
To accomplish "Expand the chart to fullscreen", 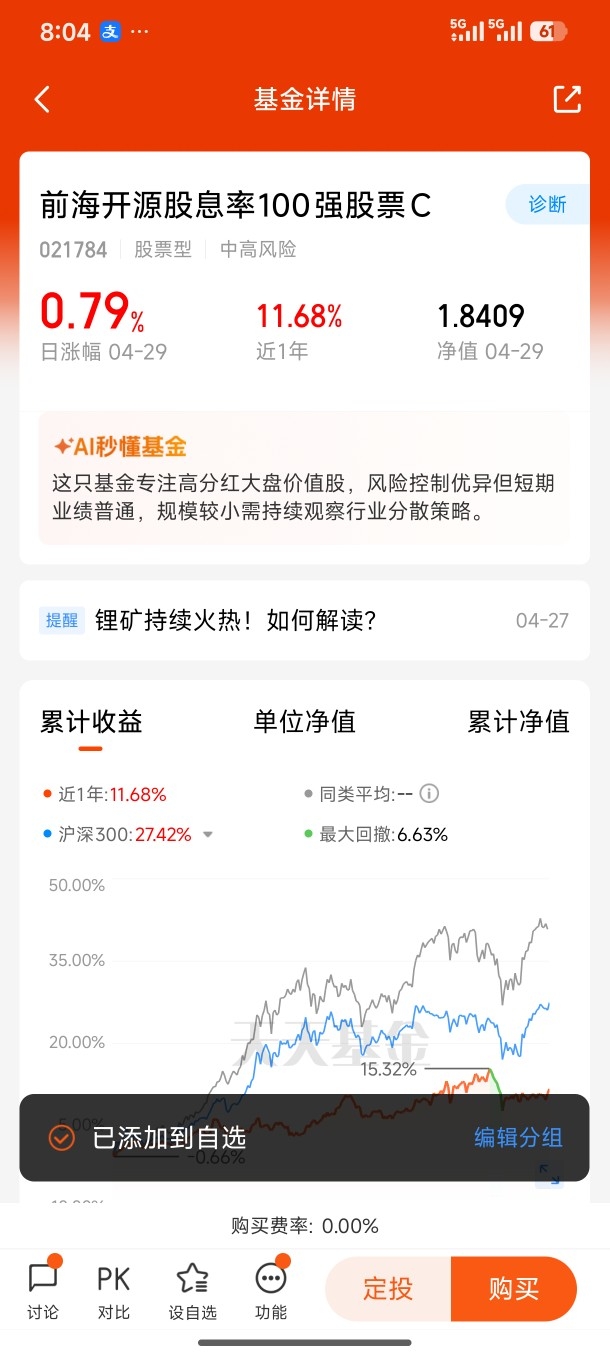I will tap(549, 1174).
